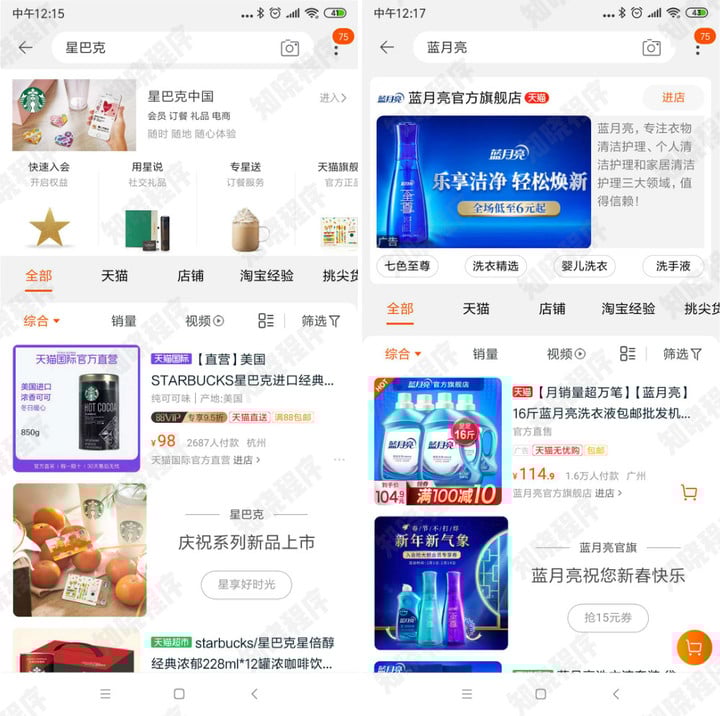Go back from the 星巴克 search
The image size is (720, 716).
pos(26,47)
